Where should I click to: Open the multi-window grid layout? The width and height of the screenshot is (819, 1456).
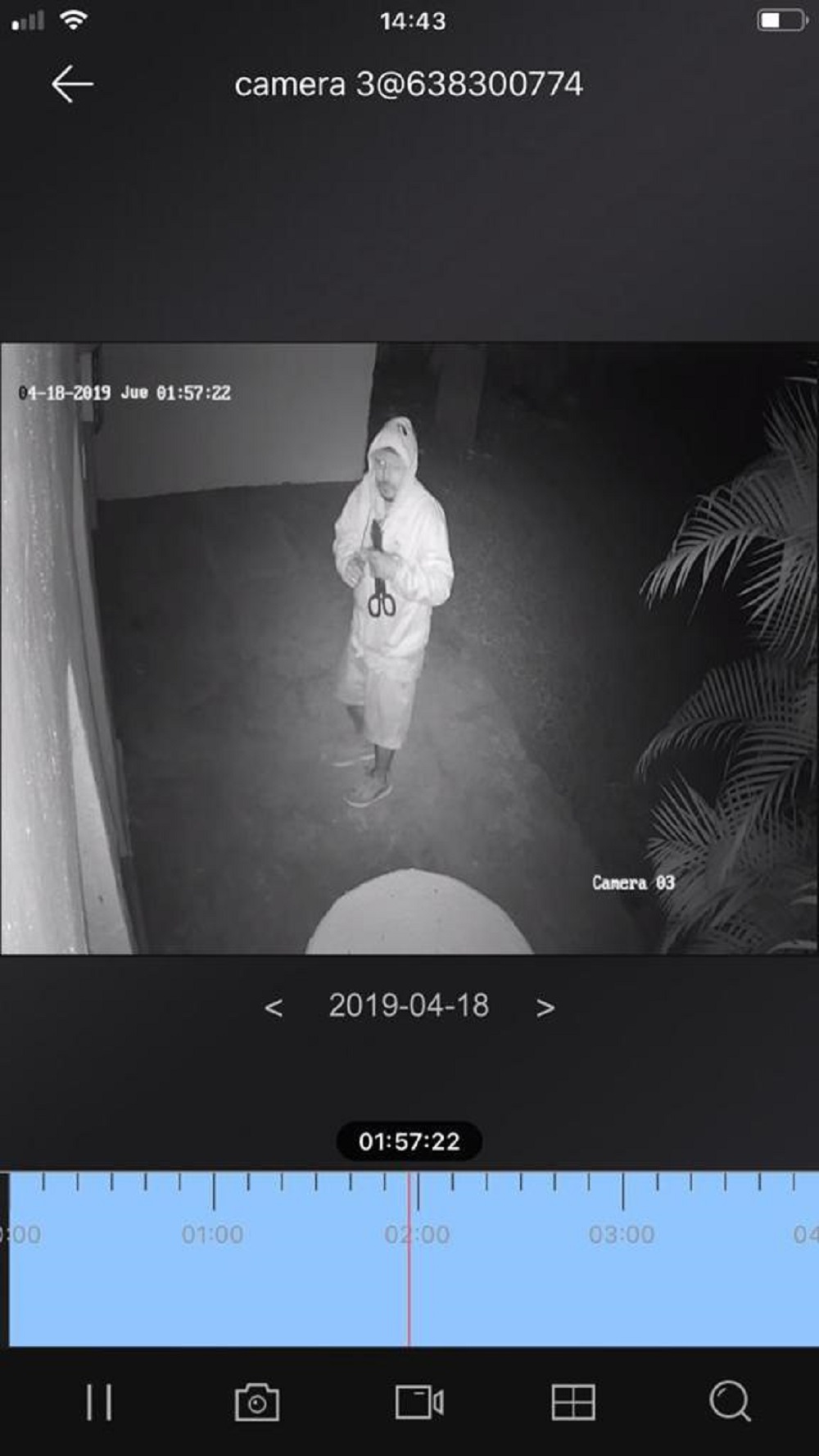coord(573,1402)
